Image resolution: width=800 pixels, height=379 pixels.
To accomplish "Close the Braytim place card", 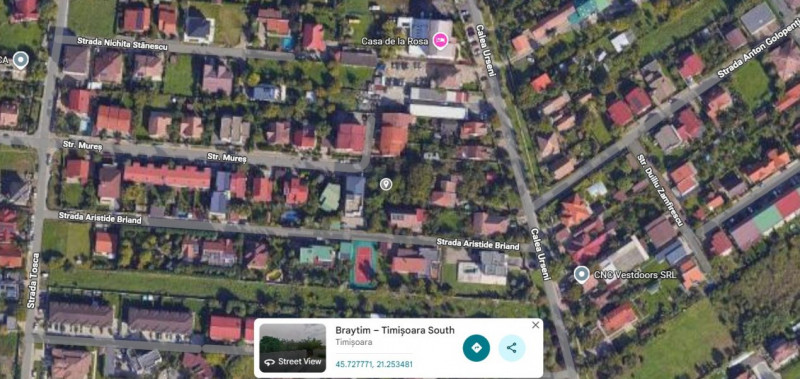I will pyautogui.click(x=535, y=325).
